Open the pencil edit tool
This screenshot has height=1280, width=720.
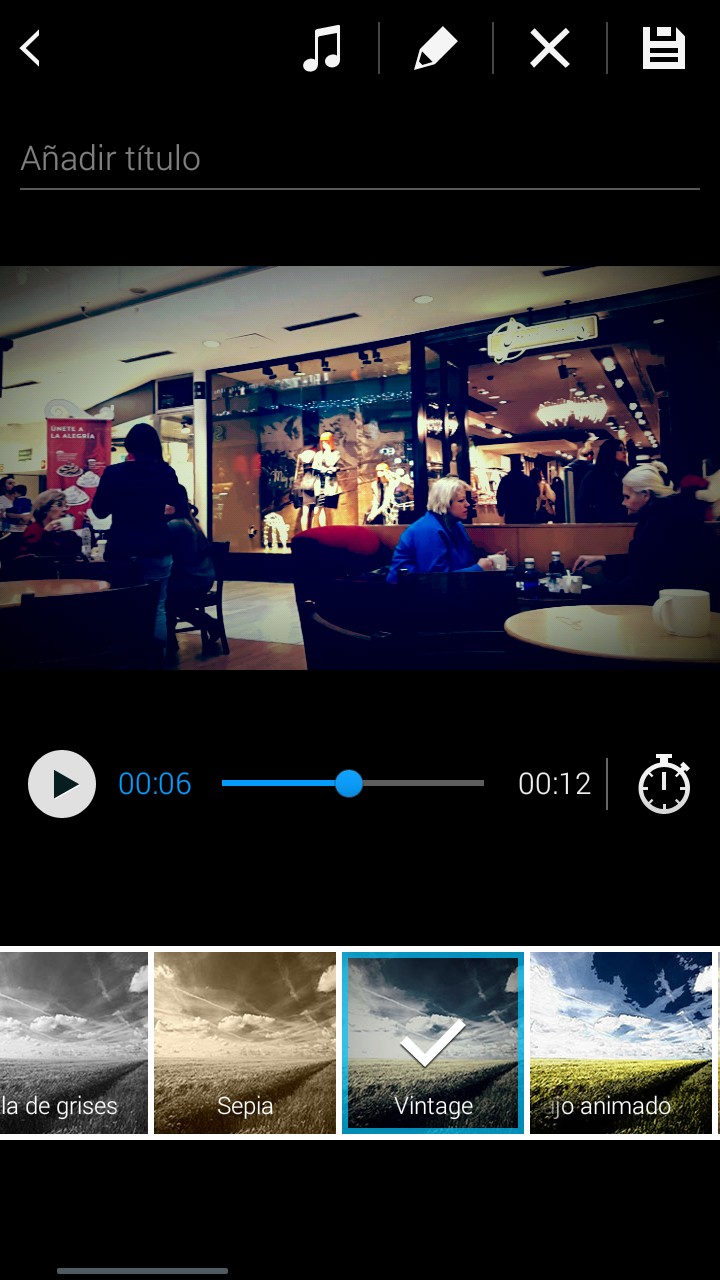(435, 48)
